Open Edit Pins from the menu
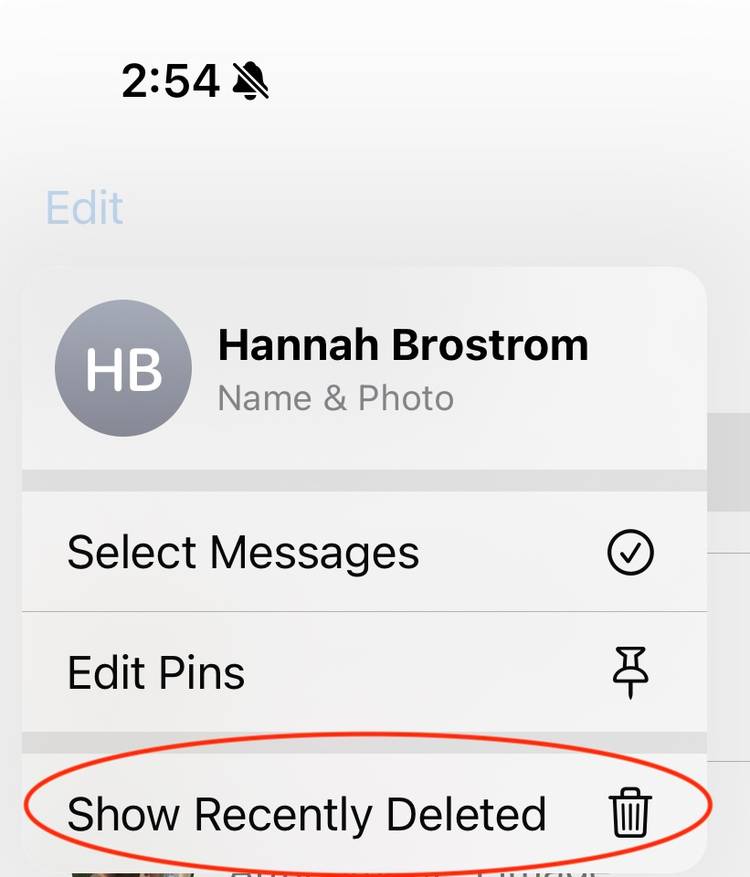The image size is (750, 877). [x=156, y=672]
